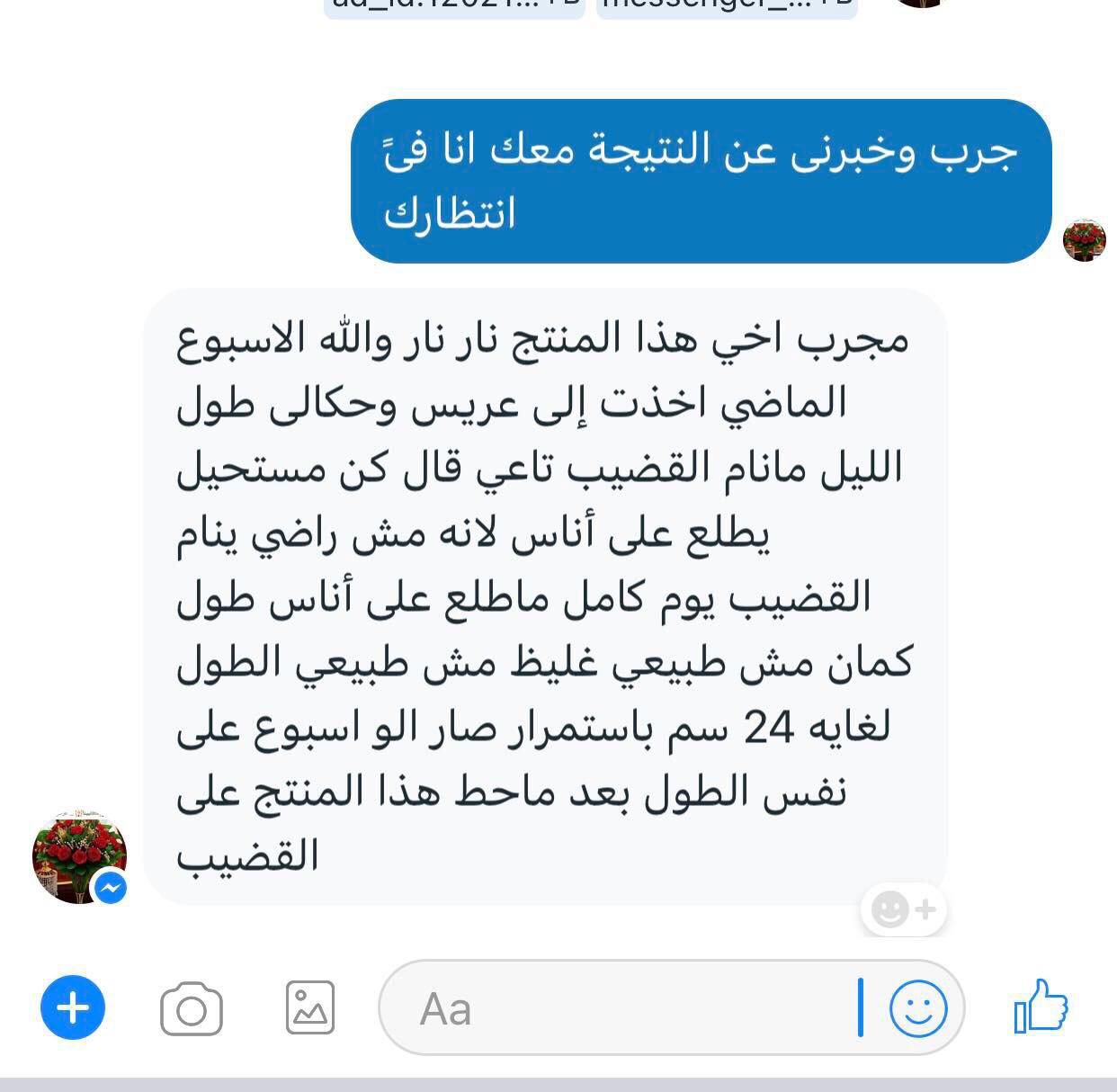Open the emoji picker in the message box
The width and height of the screenshot is (1117, 1092).
917,1008
